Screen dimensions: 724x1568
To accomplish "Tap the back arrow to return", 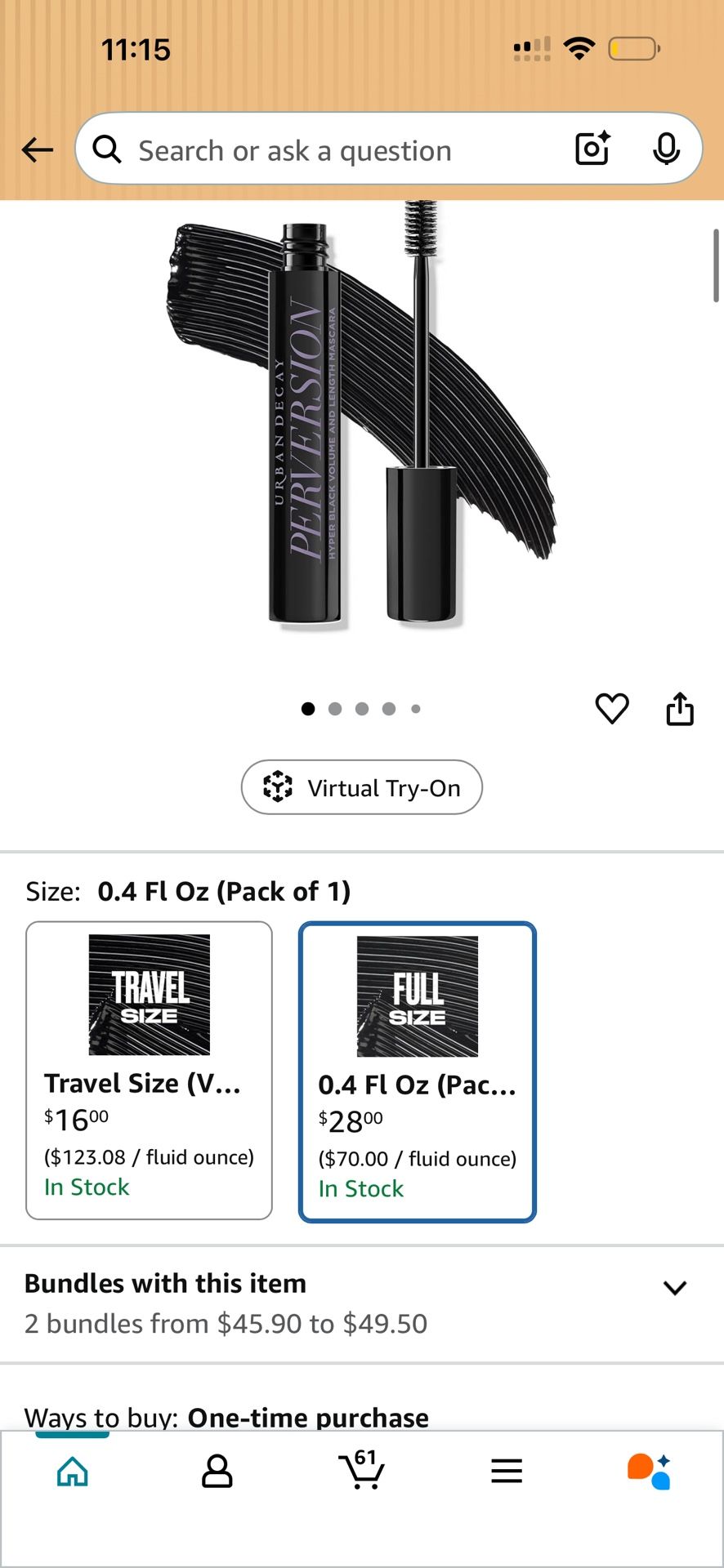I will point(37,149).
